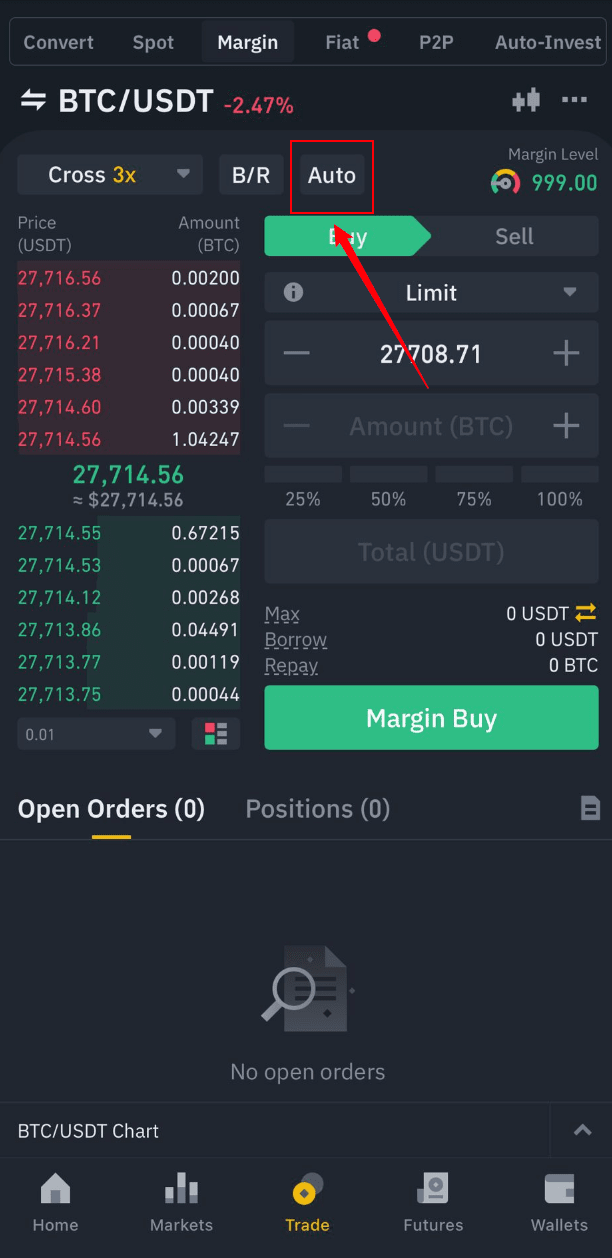Increase the price with the plus
Screen dimensions: 612x1258
click(566, 353)
